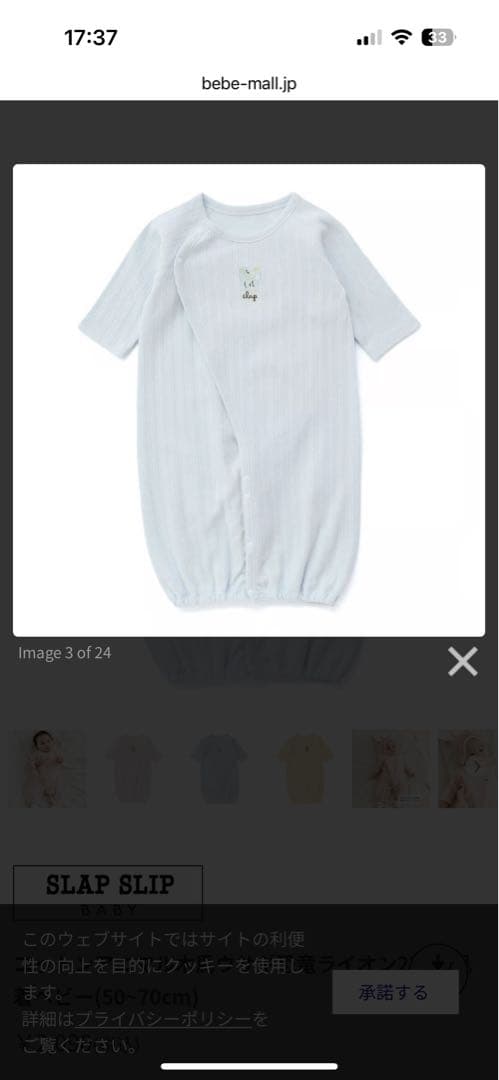Open the プライバシーポリシー link
Screen dimensions: 499x1080
click(163, 1019)
